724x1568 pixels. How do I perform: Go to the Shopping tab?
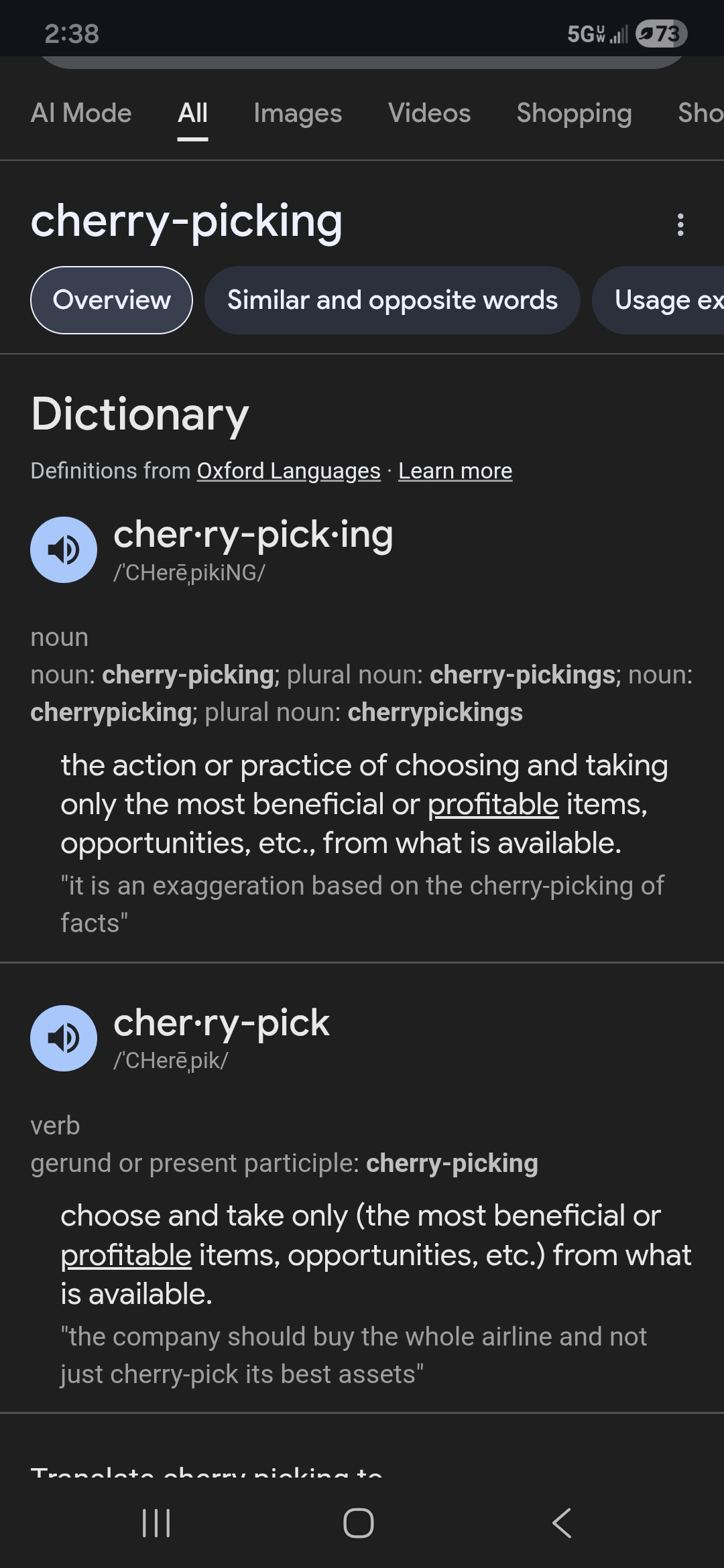tap(574, 113)
